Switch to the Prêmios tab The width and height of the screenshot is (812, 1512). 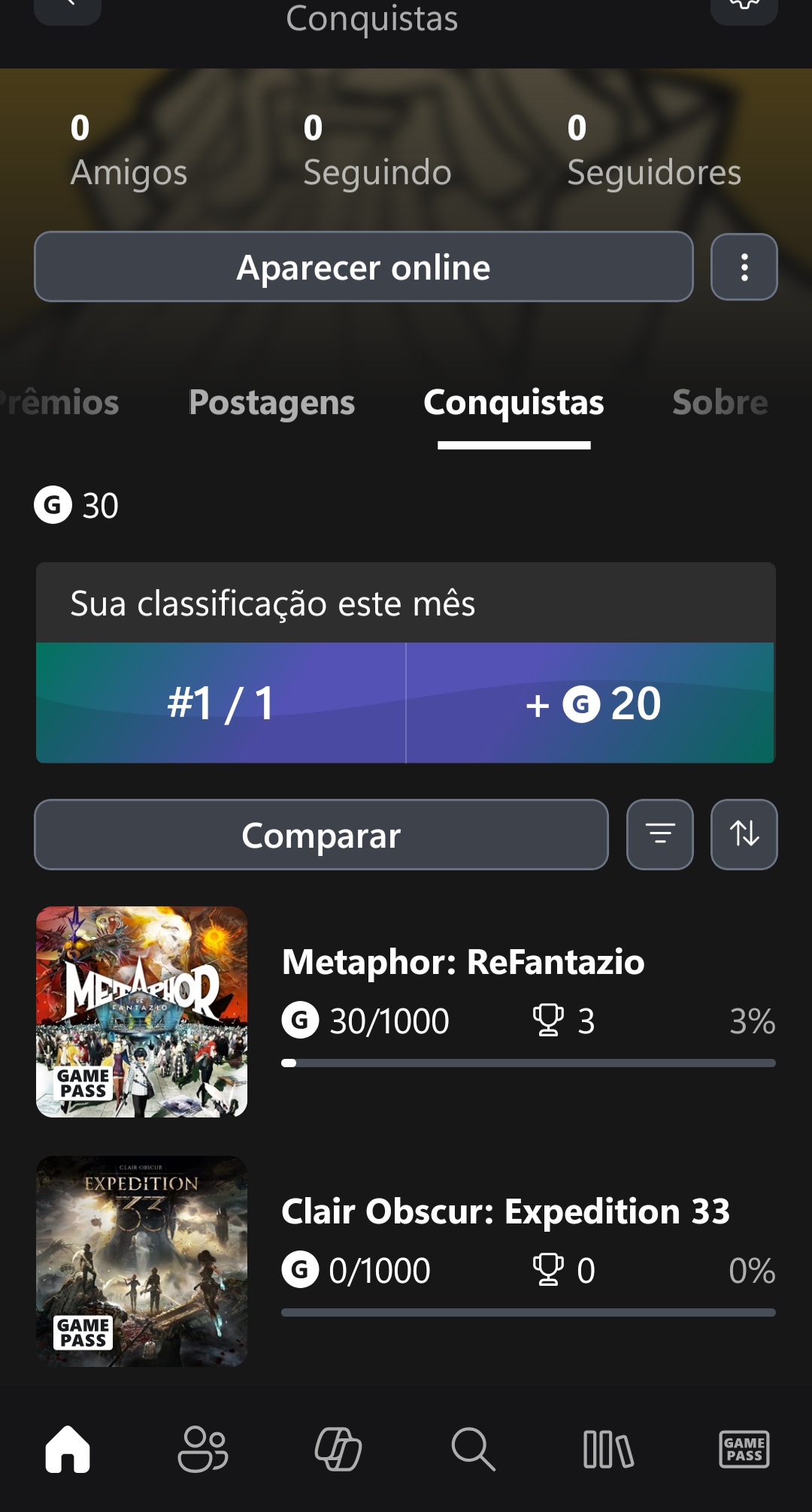pos(60,403)
